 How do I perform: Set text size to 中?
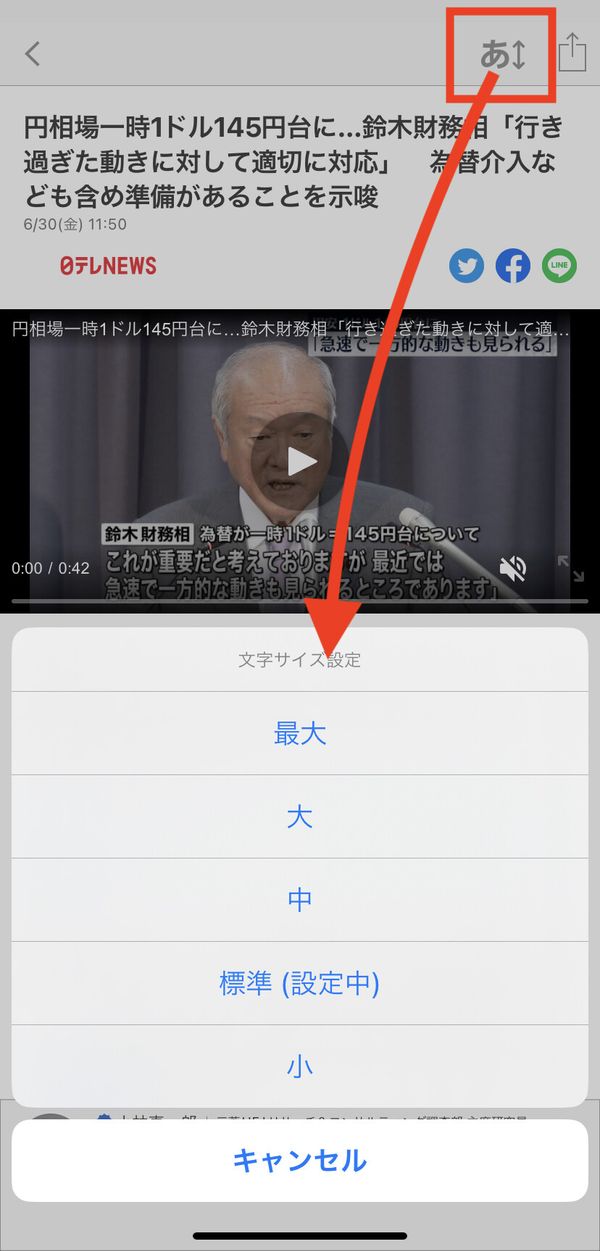pos(300,900)
